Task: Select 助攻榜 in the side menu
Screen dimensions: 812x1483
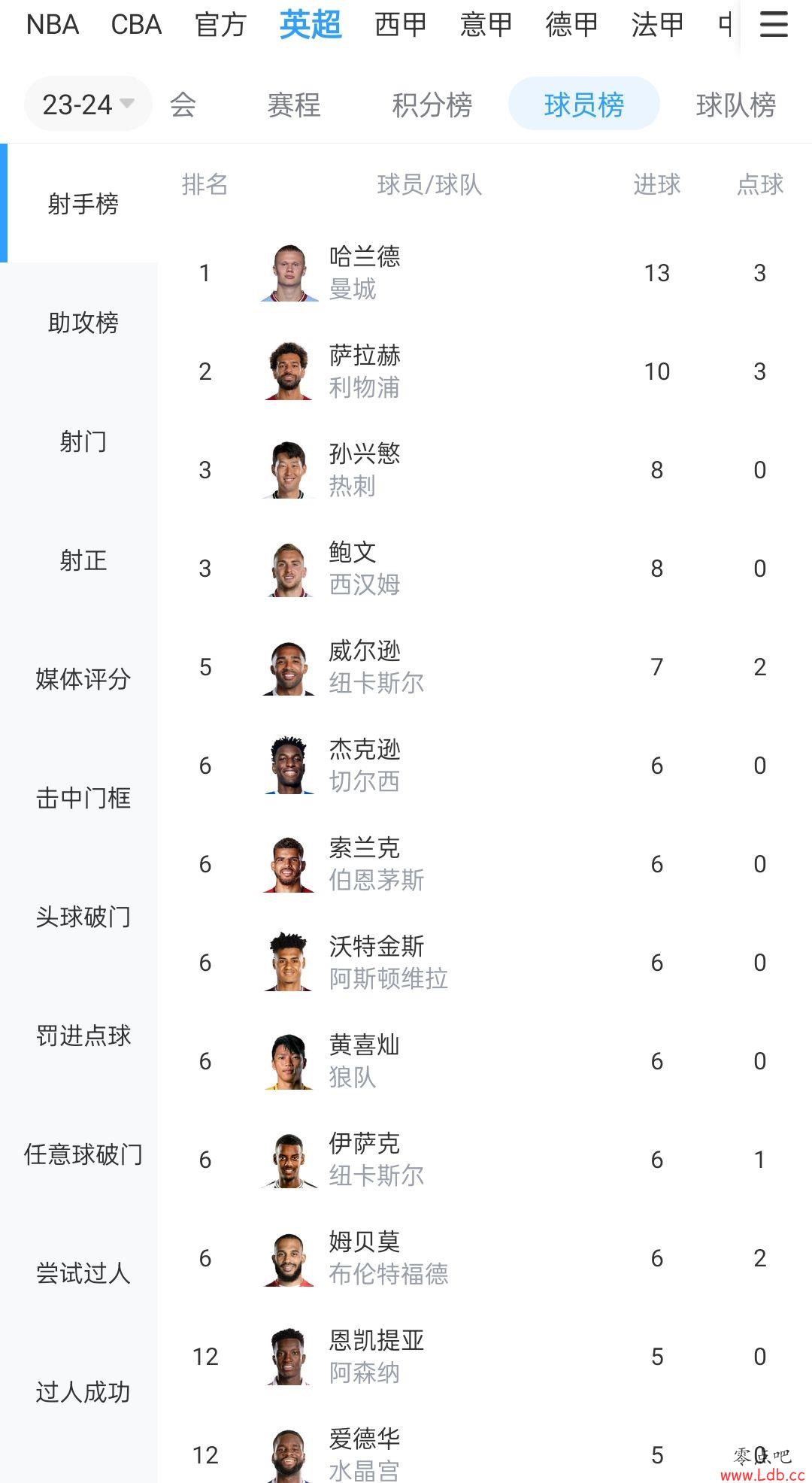Action: point(83,323)
